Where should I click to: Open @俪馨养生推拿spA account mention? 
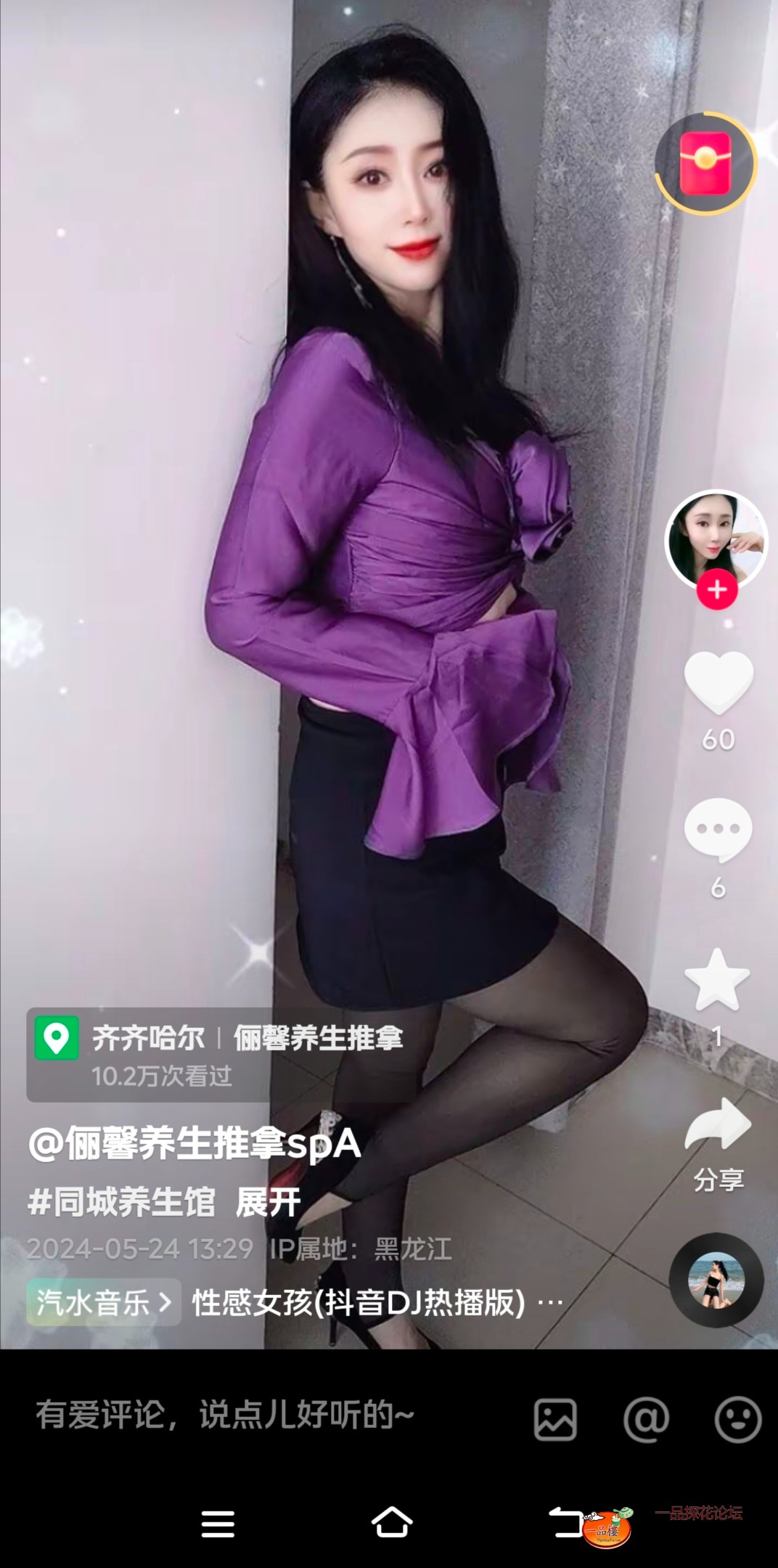194,1145
